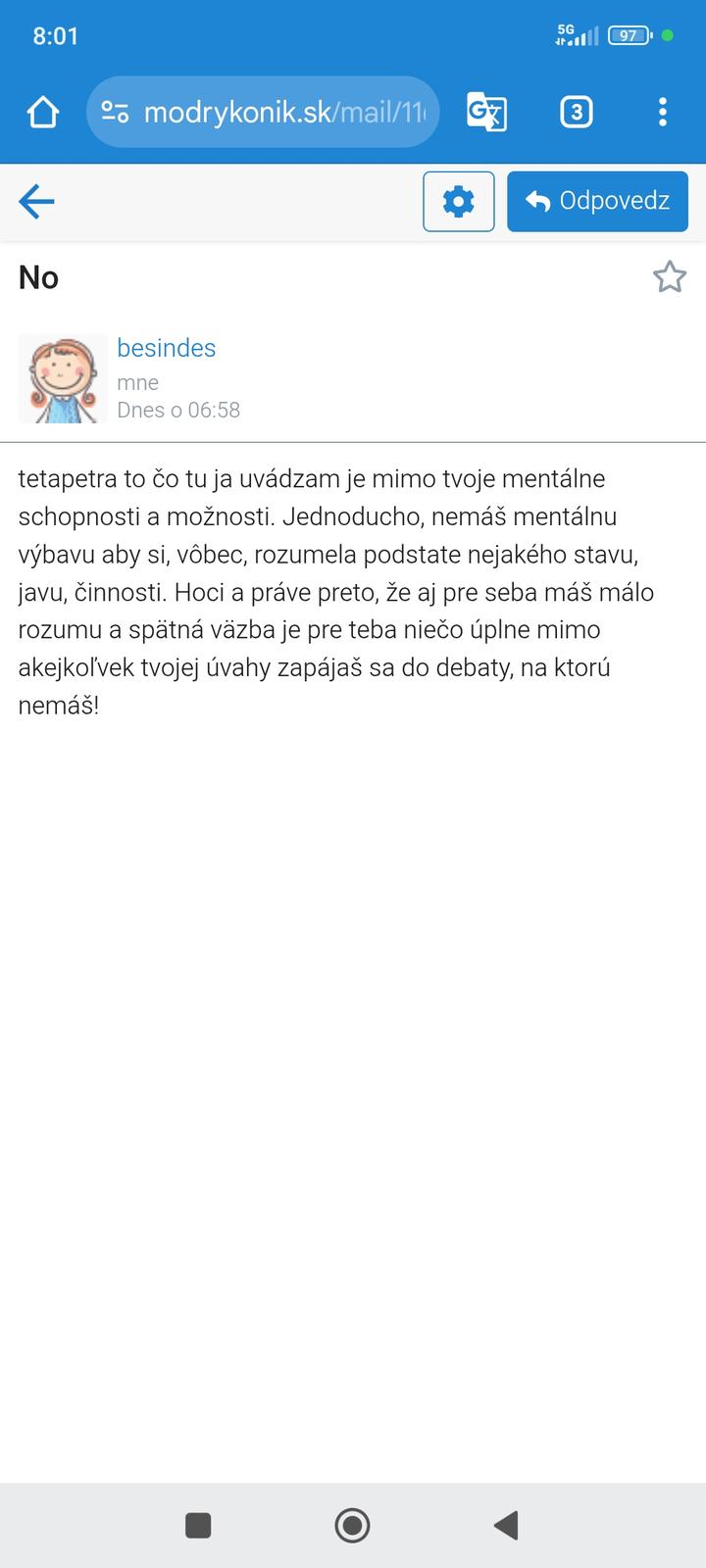Image resolution: width=706 pixels, height=1568 pixels.
Task: Open besindes avatar picture
Action: 63,378
